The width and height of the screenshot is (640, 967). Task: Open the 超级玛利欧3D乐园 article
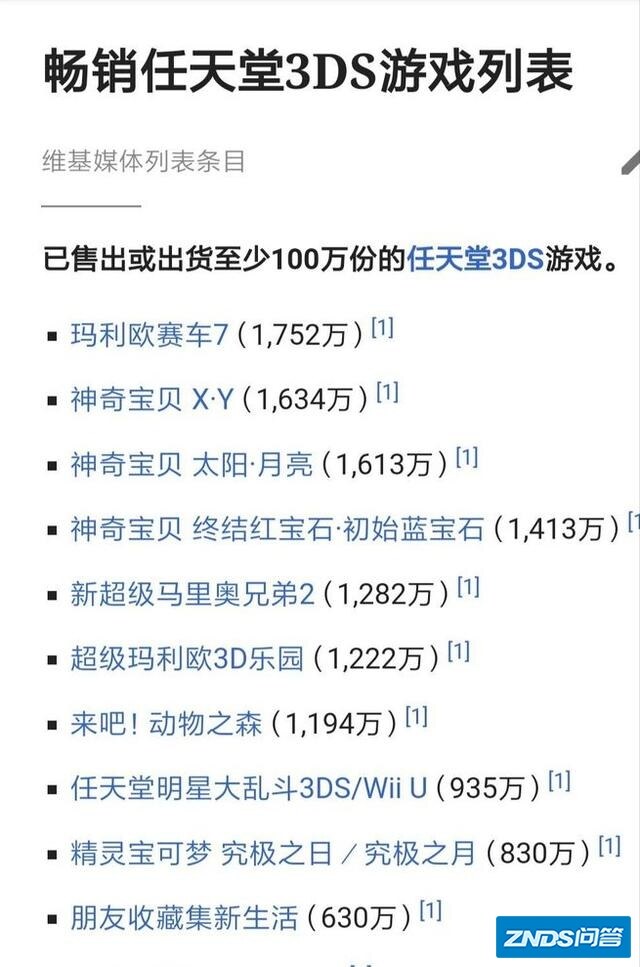click(186, 659)
